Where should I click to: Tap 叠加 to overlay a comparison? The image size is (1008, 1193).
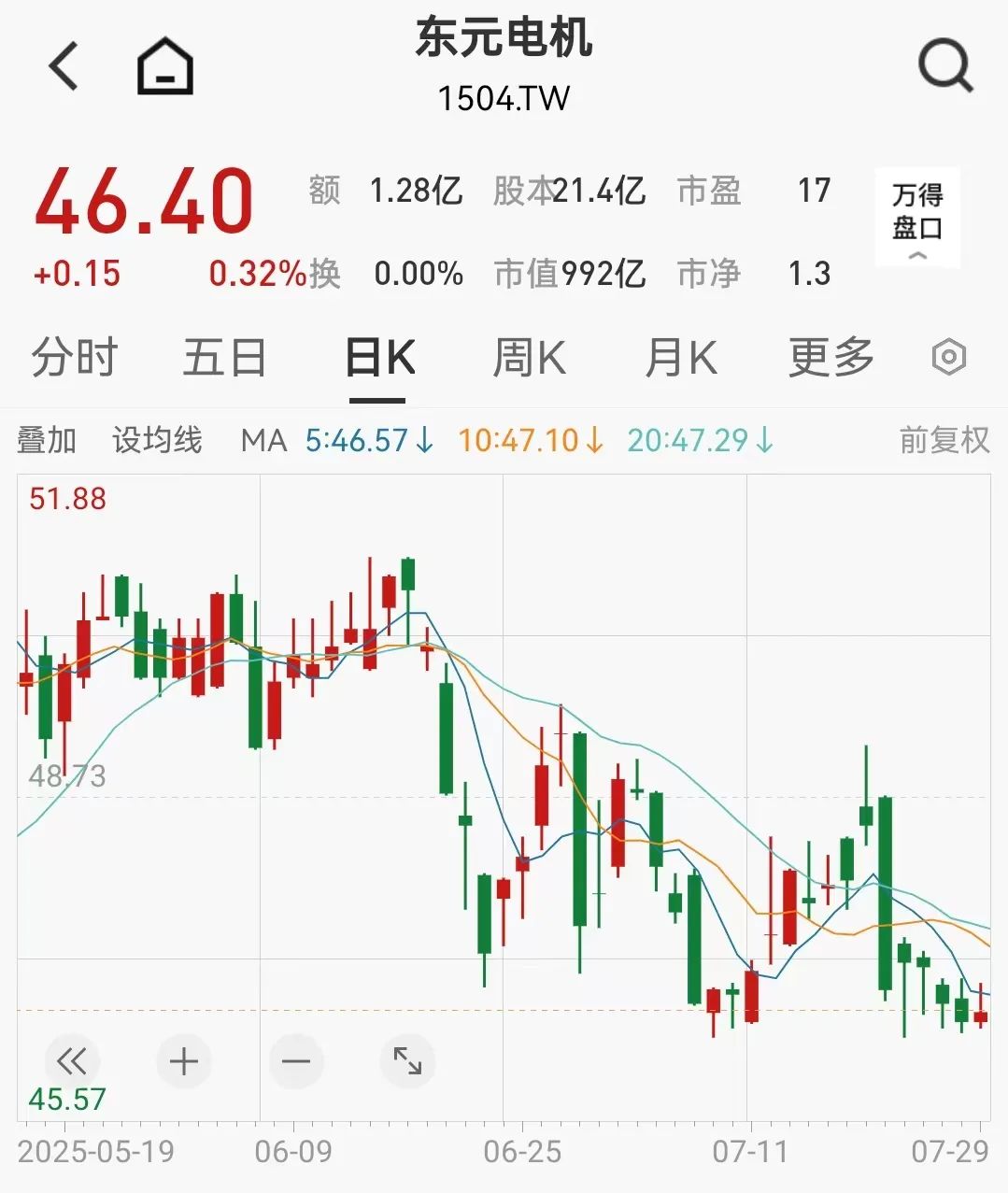click(x=47, y=440)
